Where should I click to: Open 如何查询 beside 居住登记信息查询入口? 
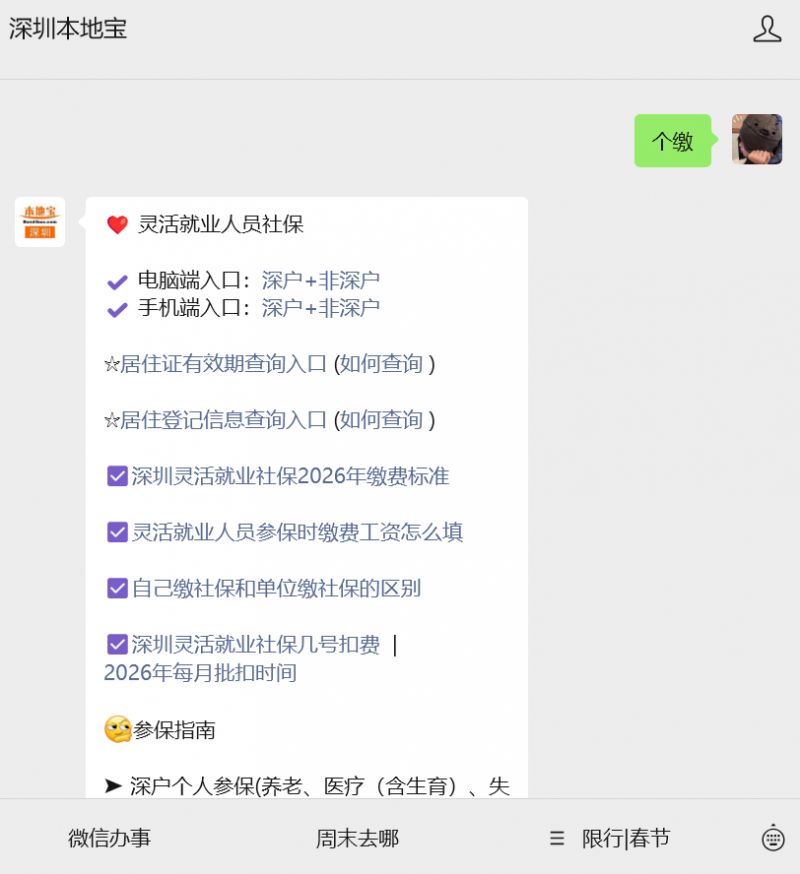(x=381, y=420)
